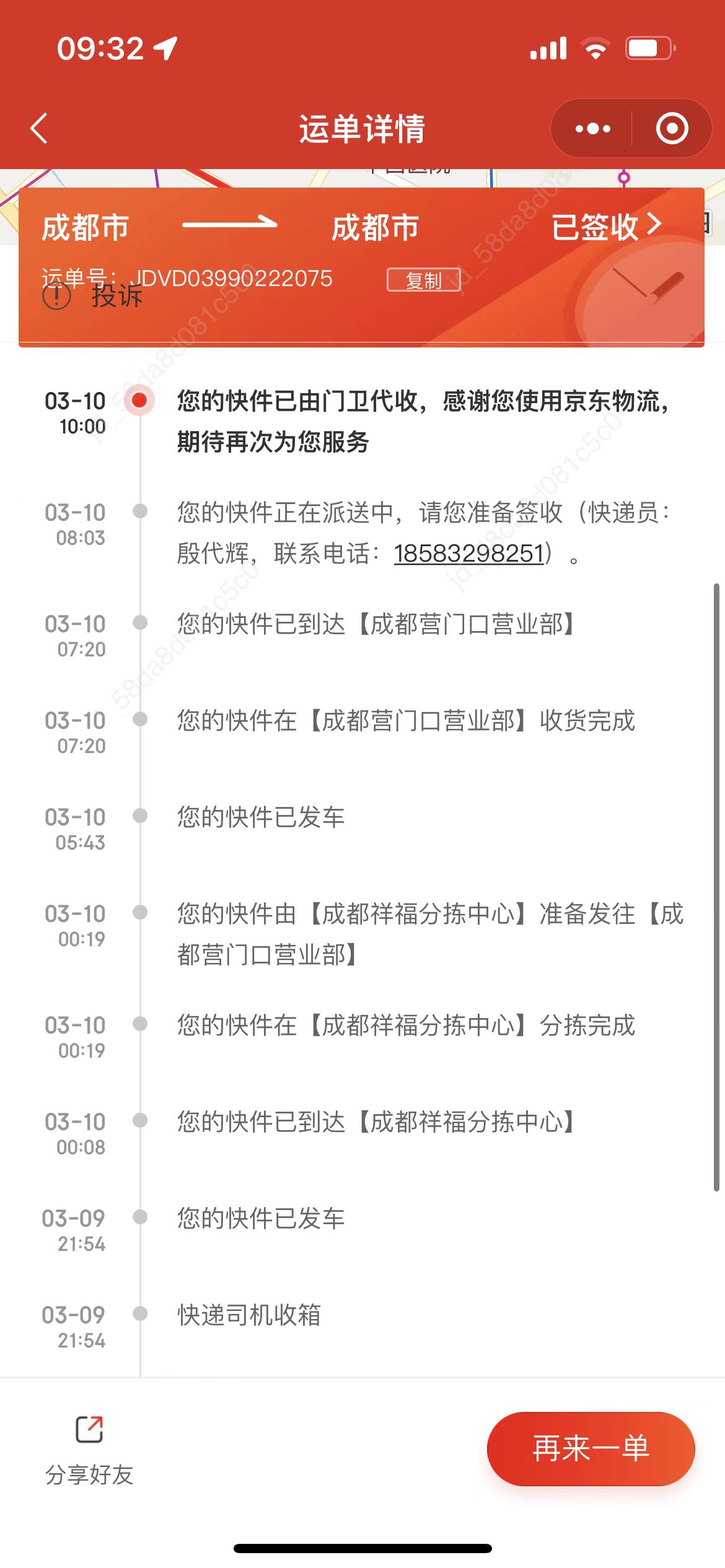
Task: Open the mini program more-options menu
Action: [592, 128]
